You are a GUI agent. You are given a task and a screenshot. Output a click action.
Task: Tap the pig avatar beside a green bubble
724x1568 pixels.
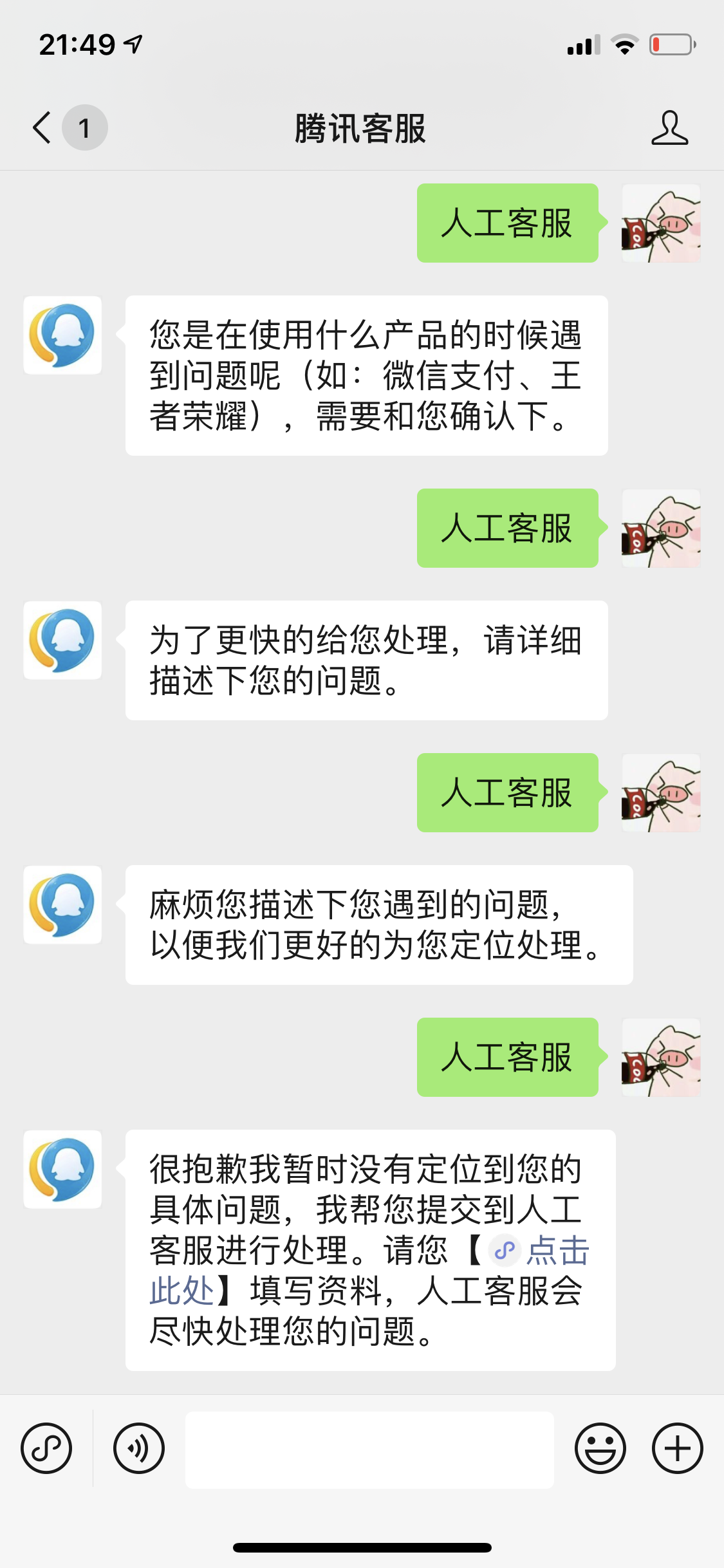coord(660,224)
